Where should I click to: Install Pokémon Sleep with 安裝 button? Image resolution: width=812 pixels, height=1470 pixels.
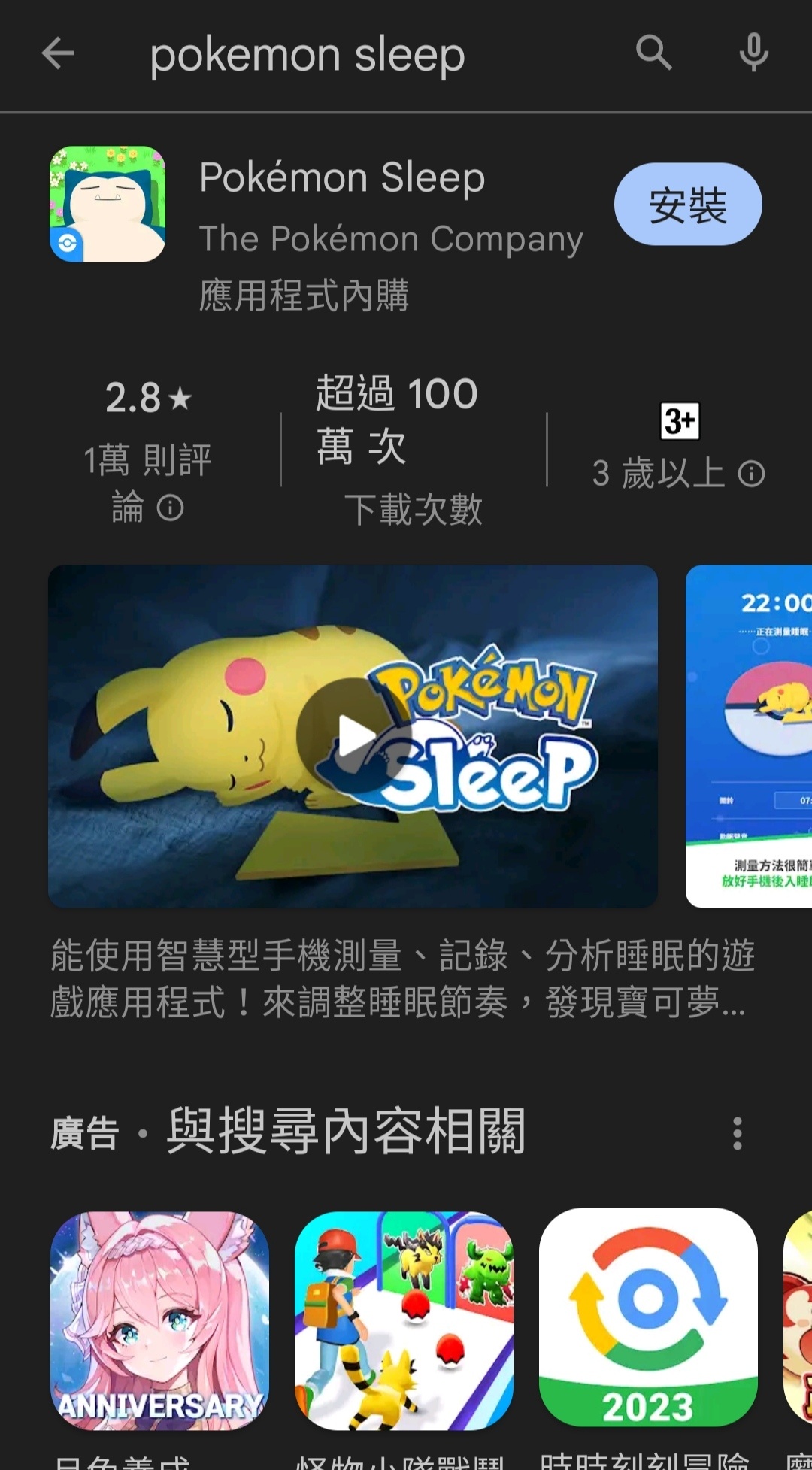click(x=687, y=205)
